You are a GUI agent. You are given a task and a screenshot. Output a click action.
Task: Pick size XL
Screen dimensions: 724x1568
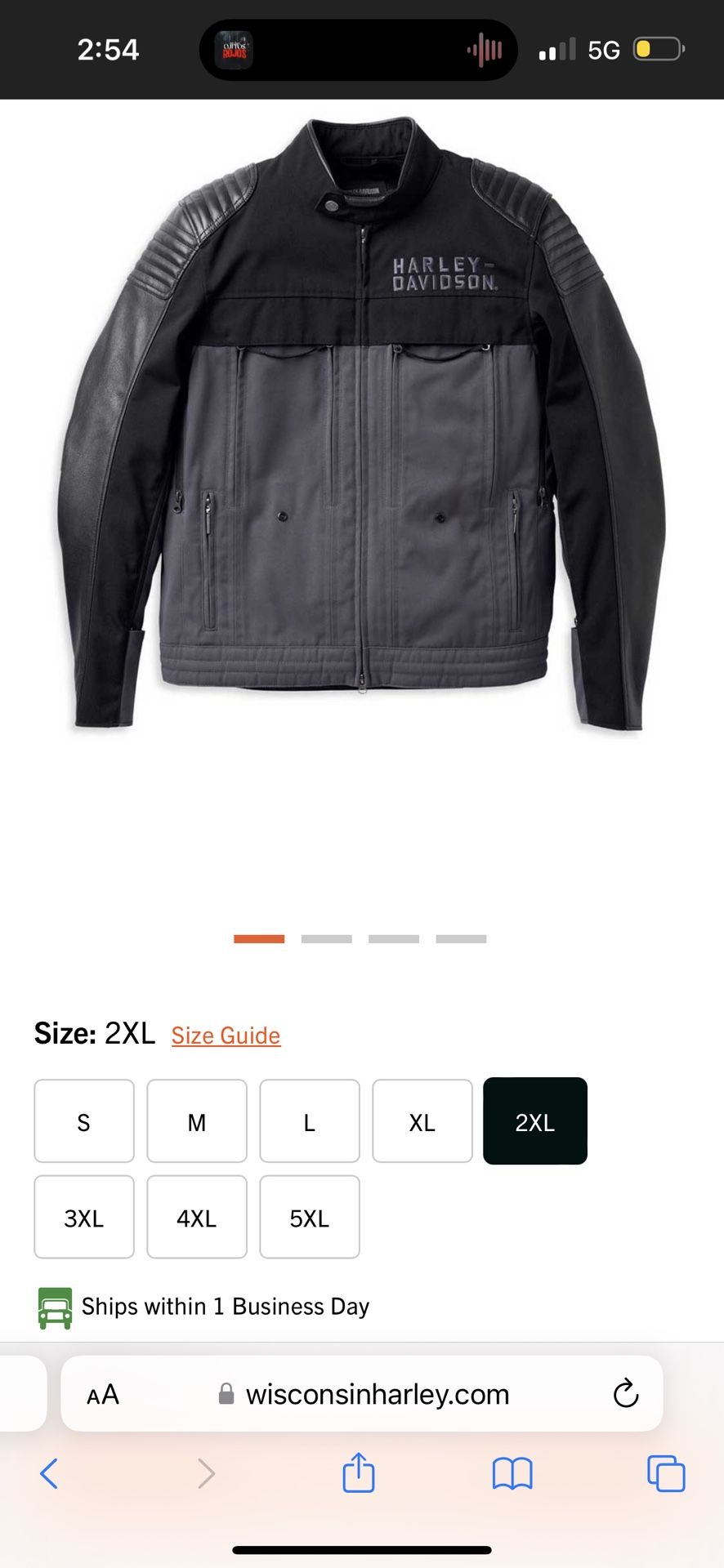pyautogui.click(x=422, y=1121)
